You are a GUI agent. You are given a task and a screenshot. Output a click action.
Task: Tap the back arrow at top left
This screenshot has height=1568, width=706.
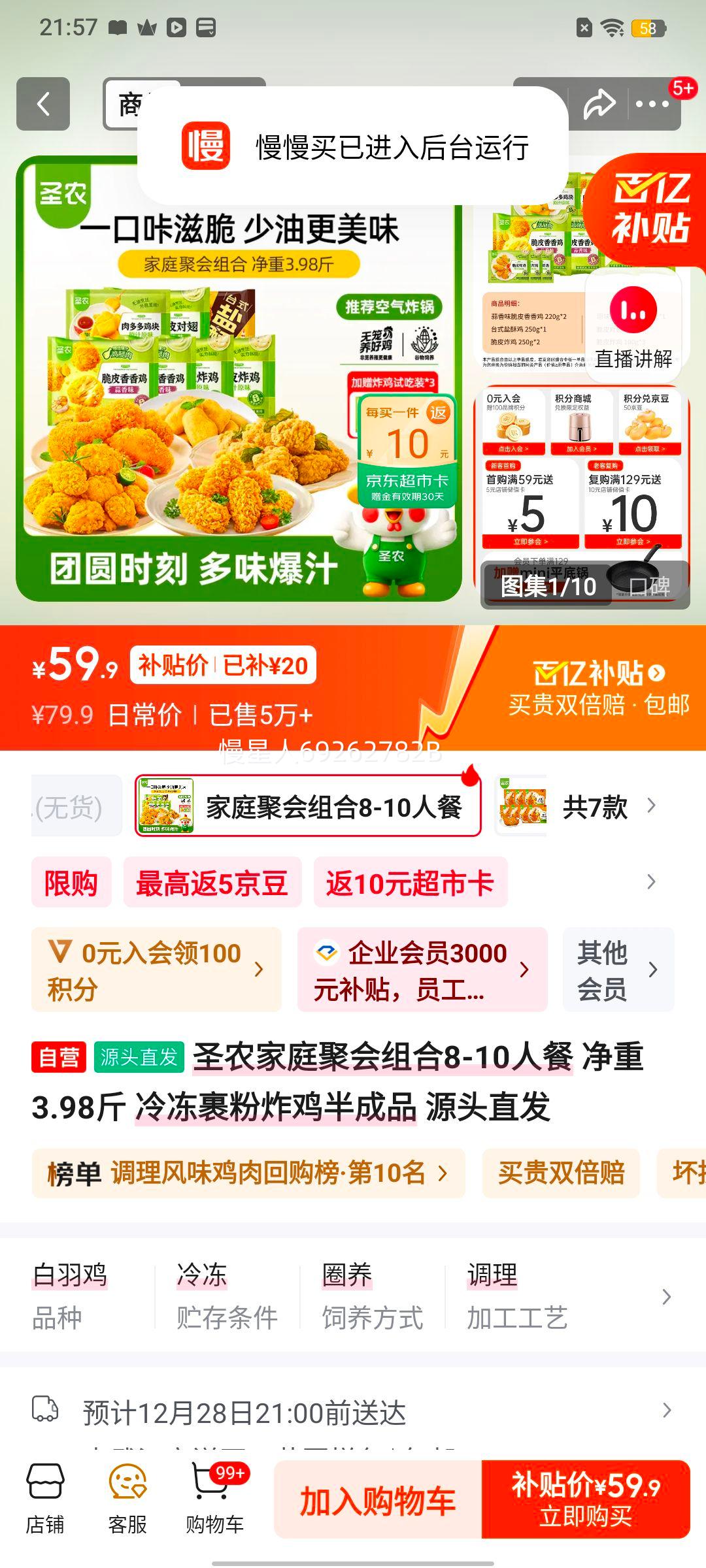tap(43, 103)
